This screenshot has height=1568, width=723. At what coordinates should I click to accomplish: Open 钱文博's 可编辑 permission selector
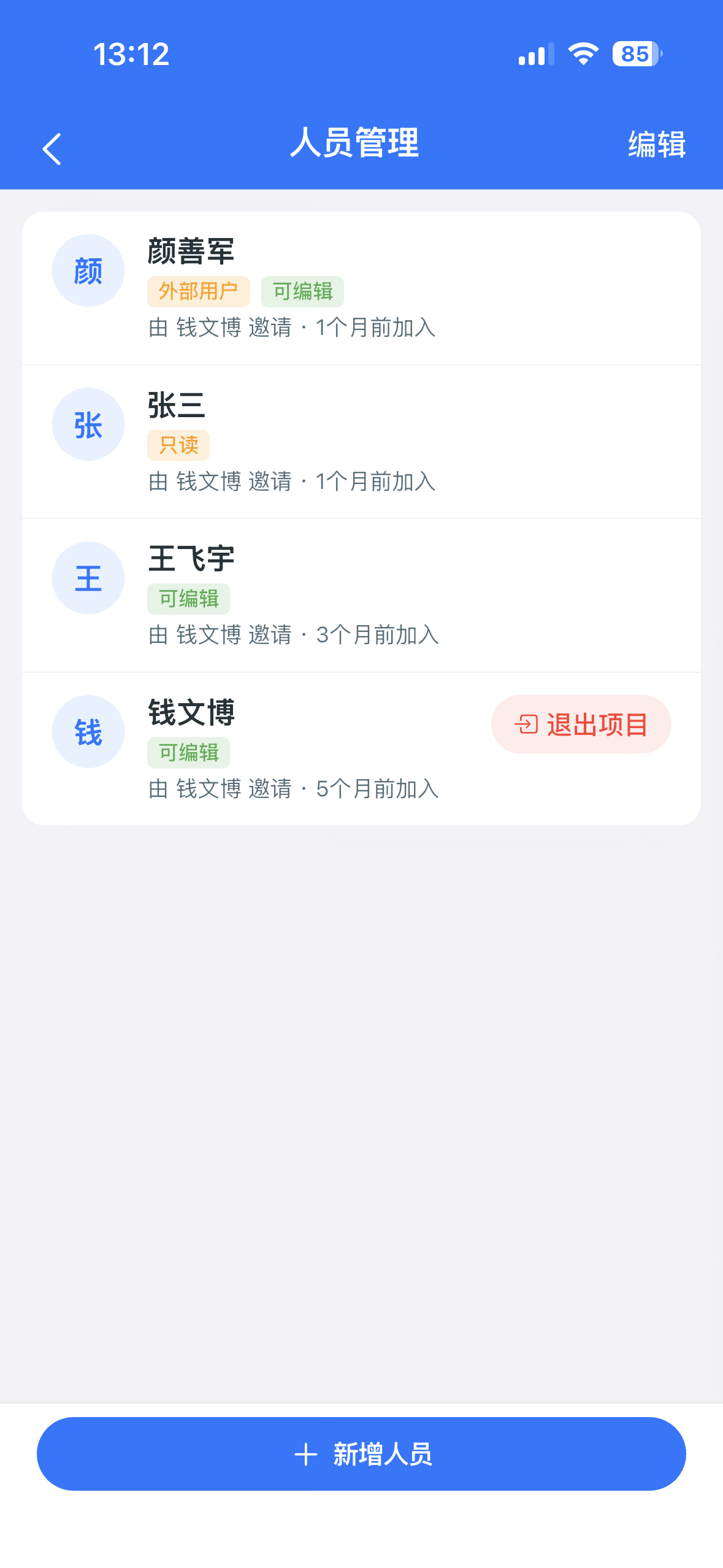[x=188, y=753]
